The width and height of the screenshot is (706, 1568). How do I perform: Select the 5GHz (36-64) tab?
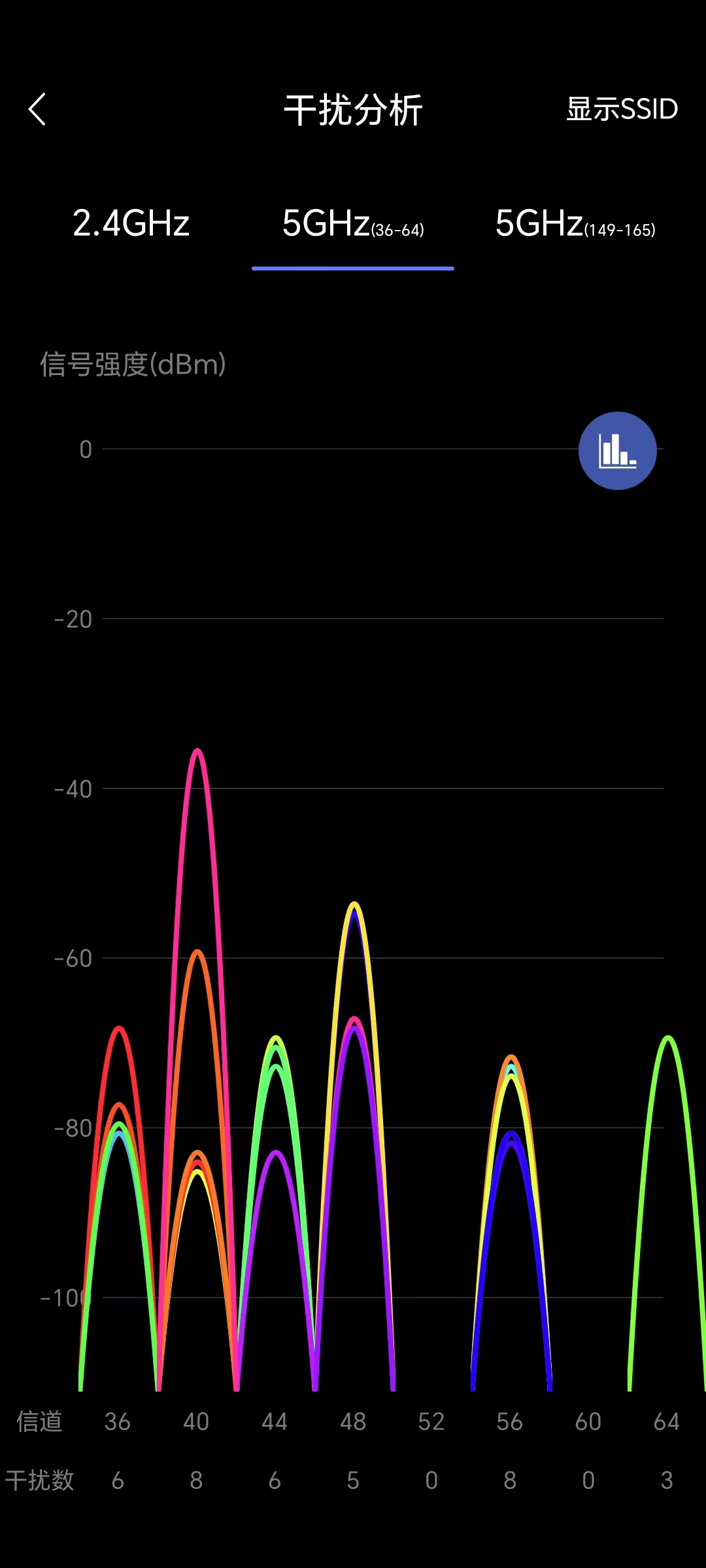coord(353,225)
